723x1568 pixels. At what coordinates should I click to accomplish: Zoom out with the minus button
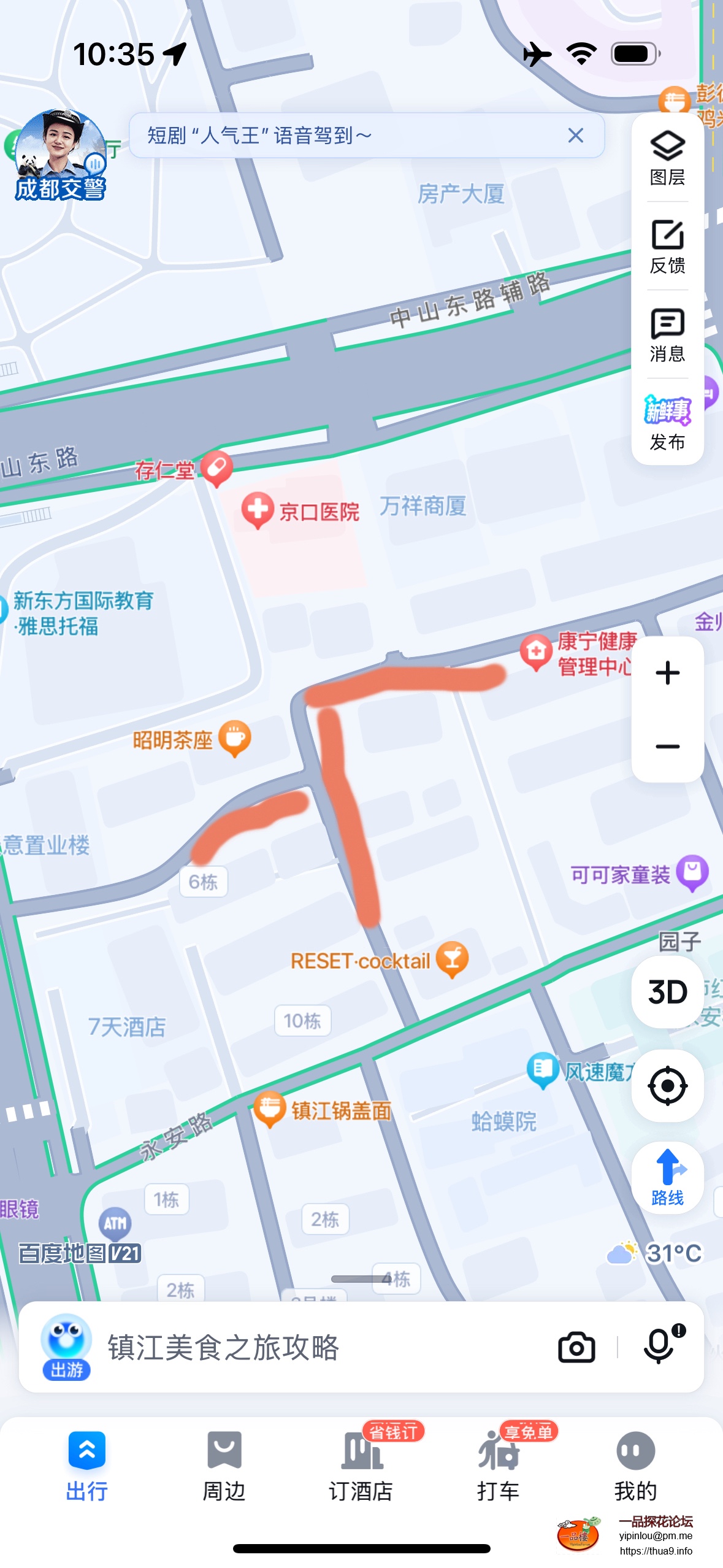click(667, 747)
